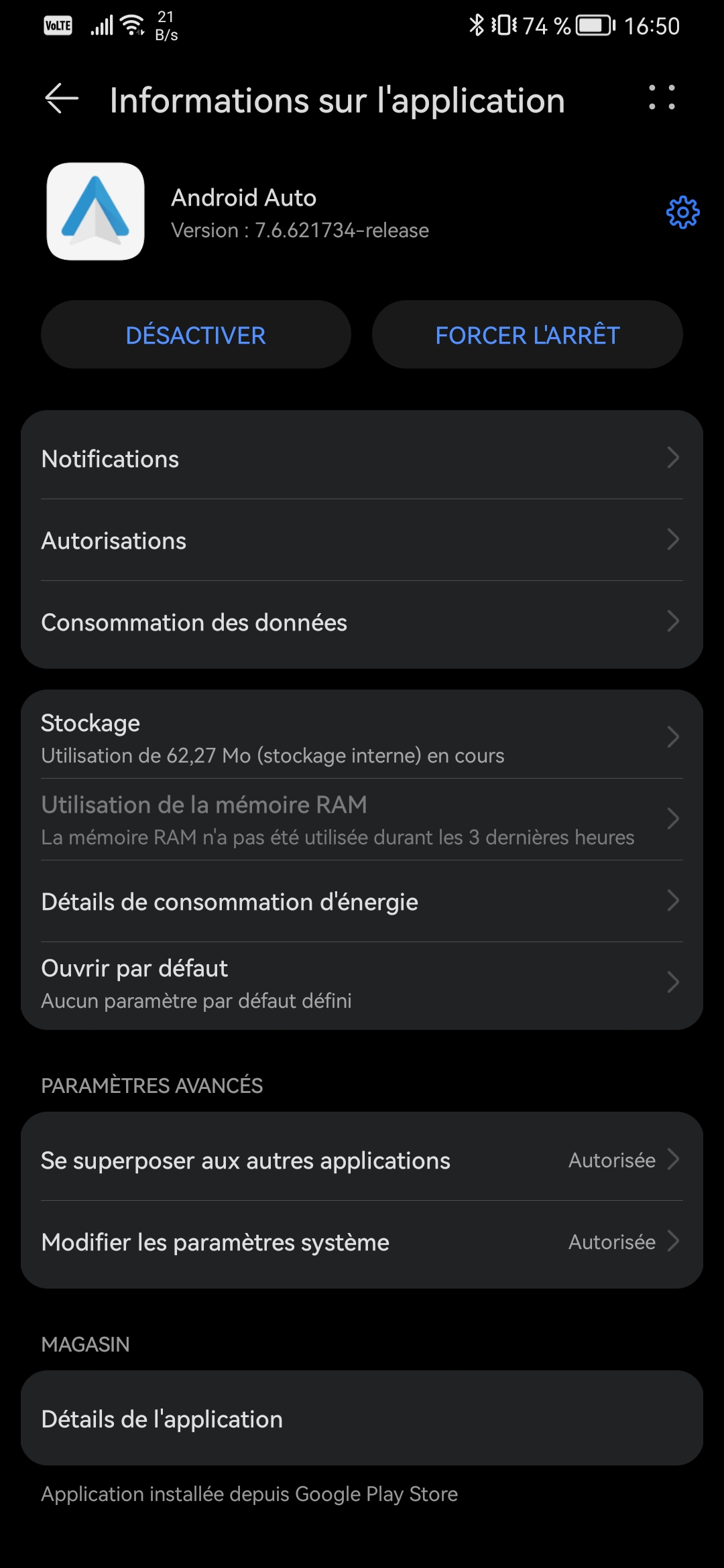The width and height of the screenshot is (724, 1568).
Task: View Détails de consommation d'énergie
Action: (362, 901)
